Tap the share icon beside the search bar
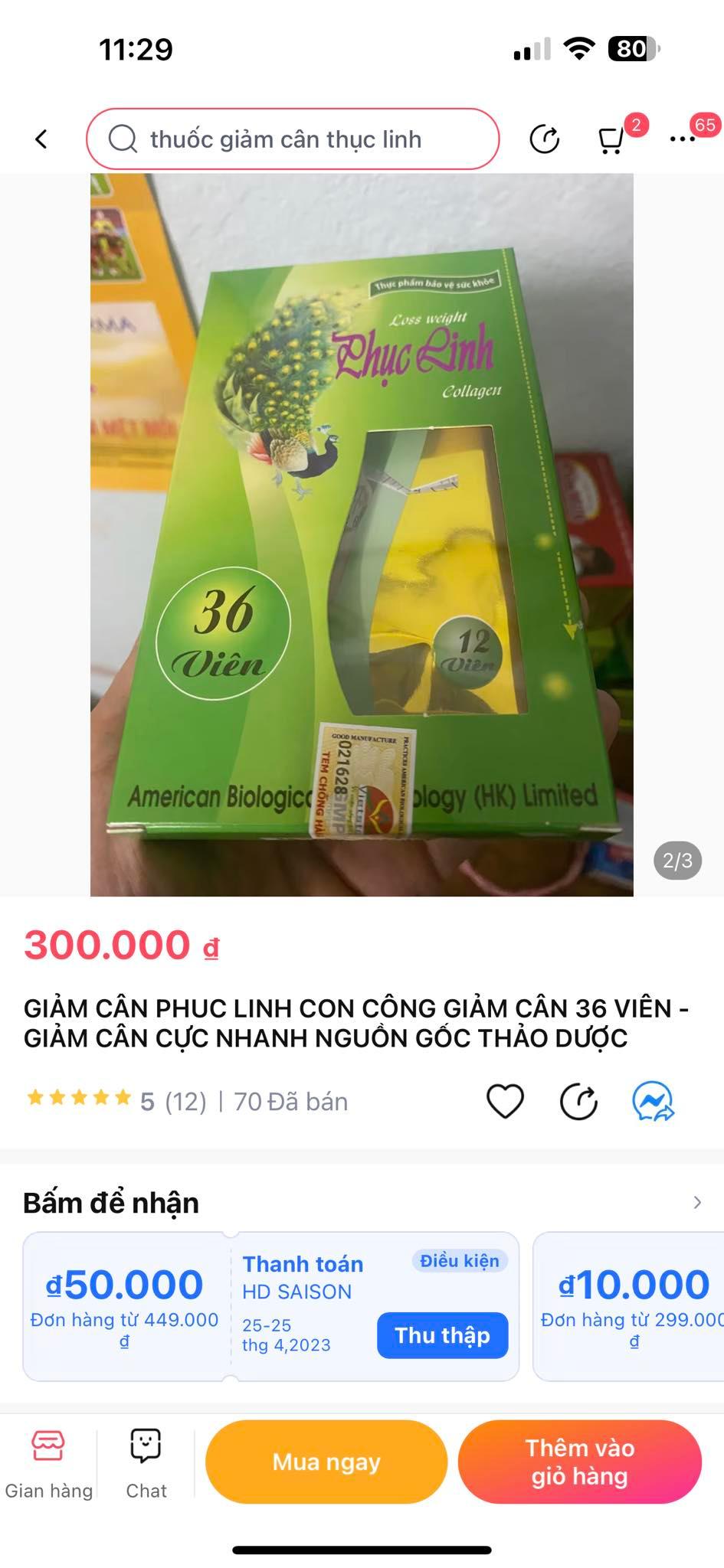 coord(545,138)
